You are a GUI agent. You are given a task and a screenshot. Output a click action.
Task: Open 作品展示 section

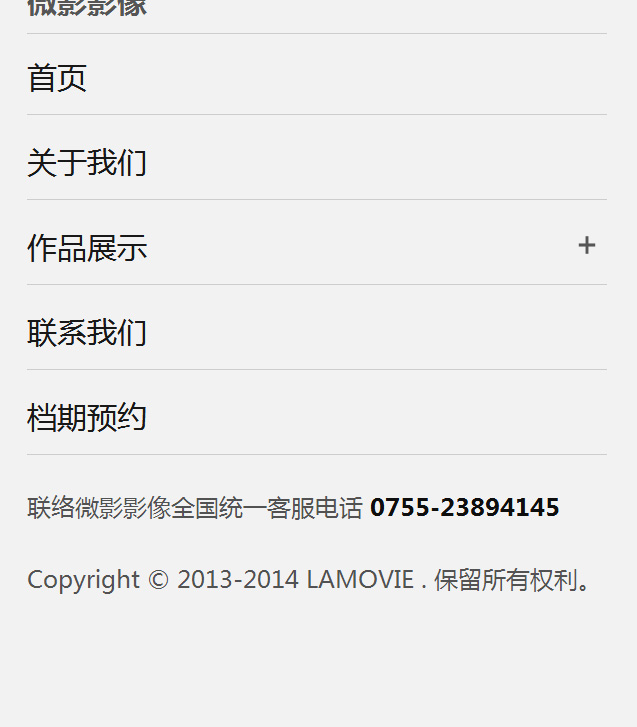click(87, 247)
